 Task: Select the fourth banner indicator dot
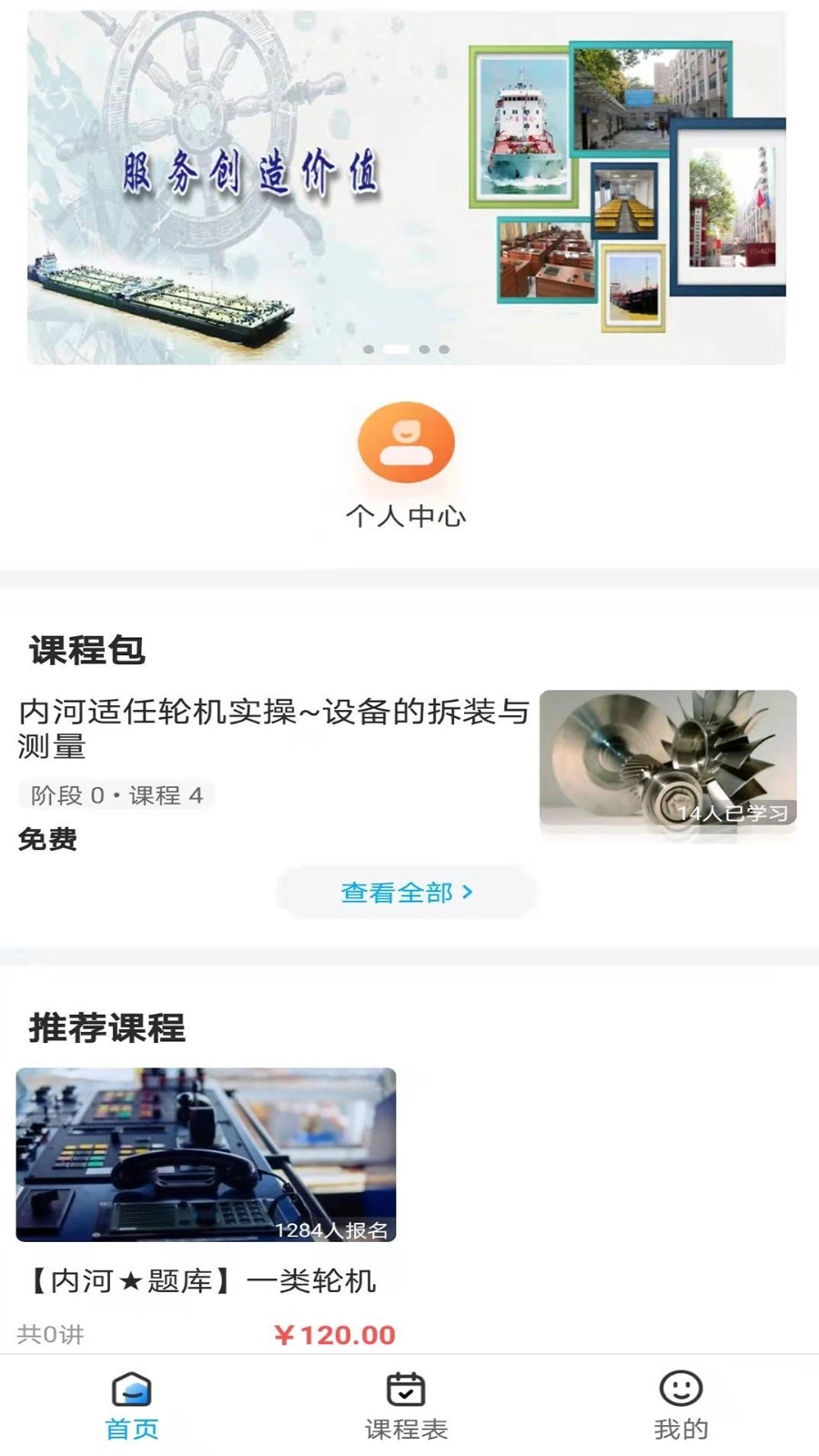coord(444,348)
